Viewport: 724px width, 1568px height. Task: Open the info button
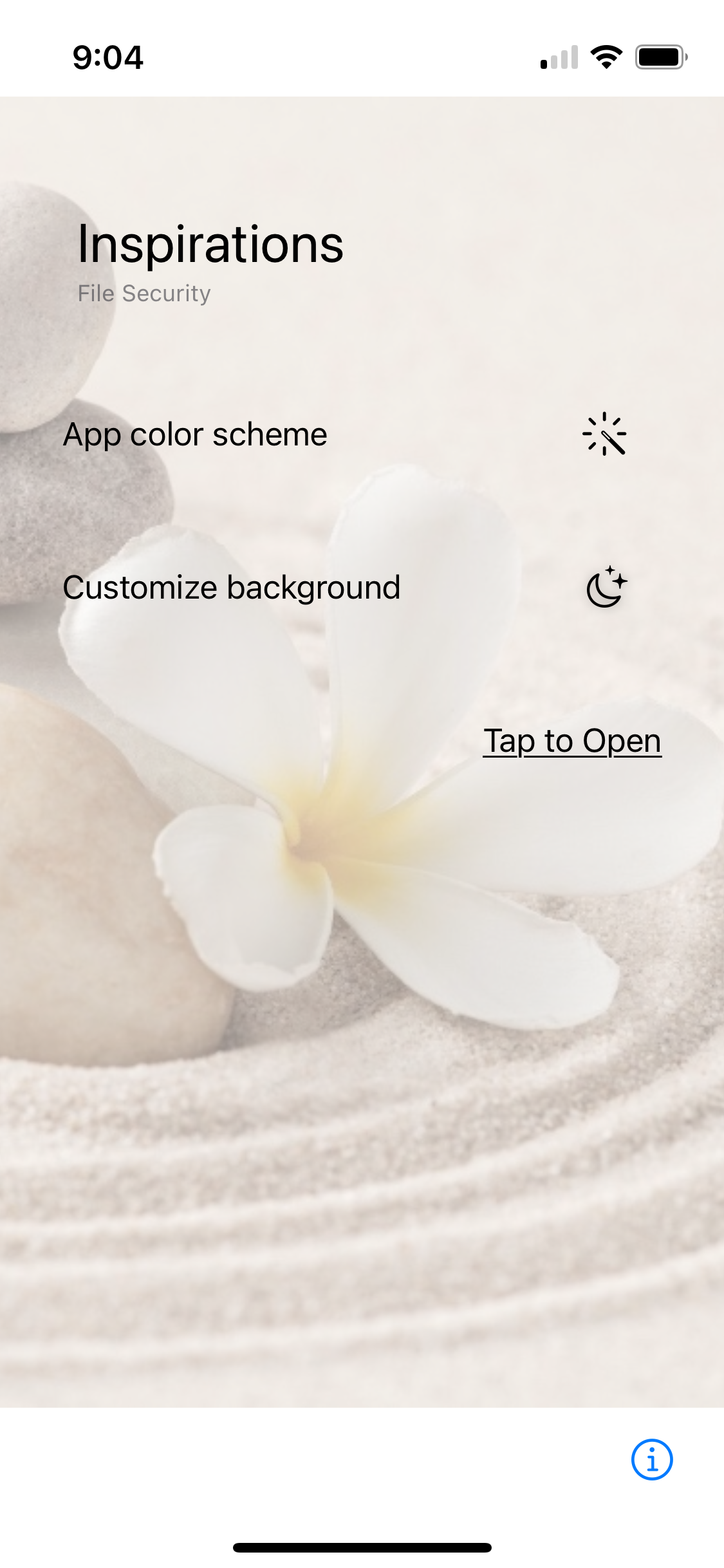click(651, 1460)
